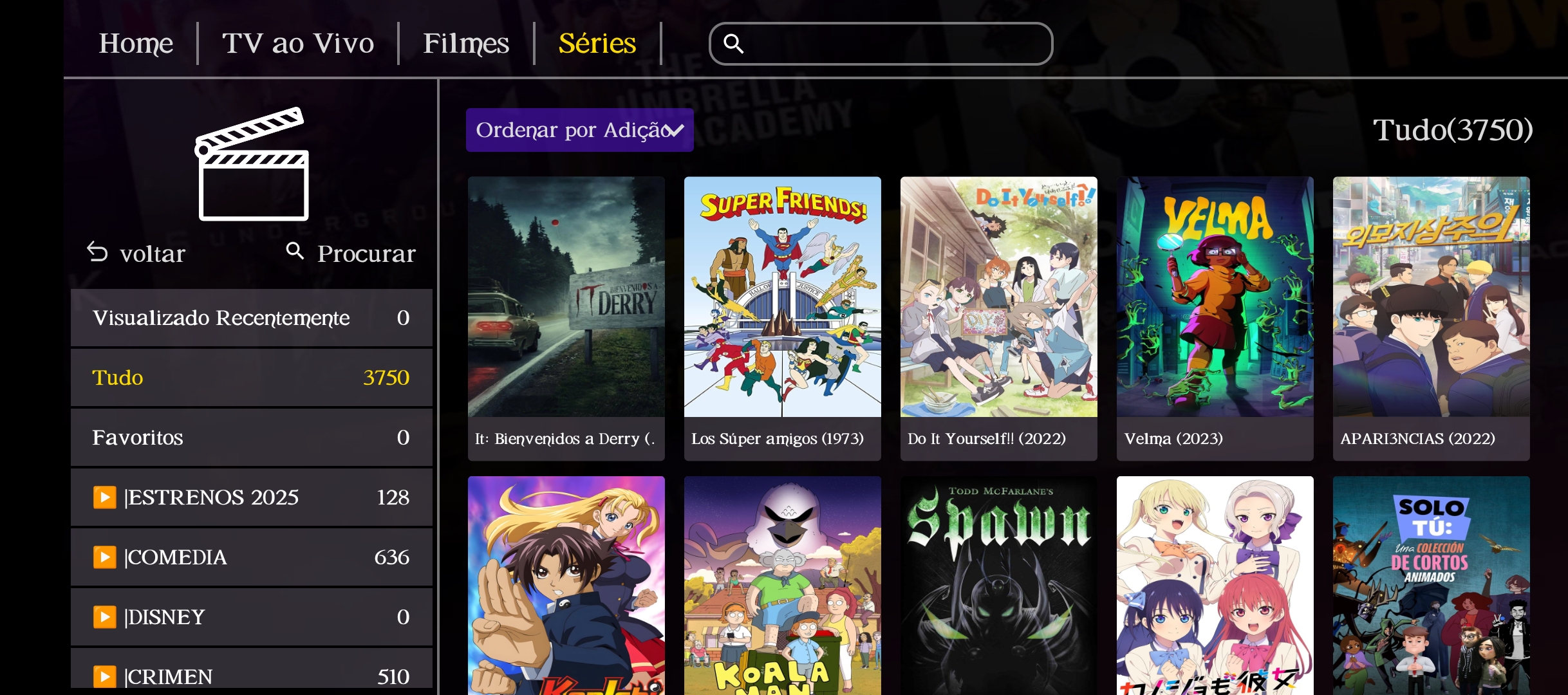Browse the COMEDIA category

coord(251,557)
